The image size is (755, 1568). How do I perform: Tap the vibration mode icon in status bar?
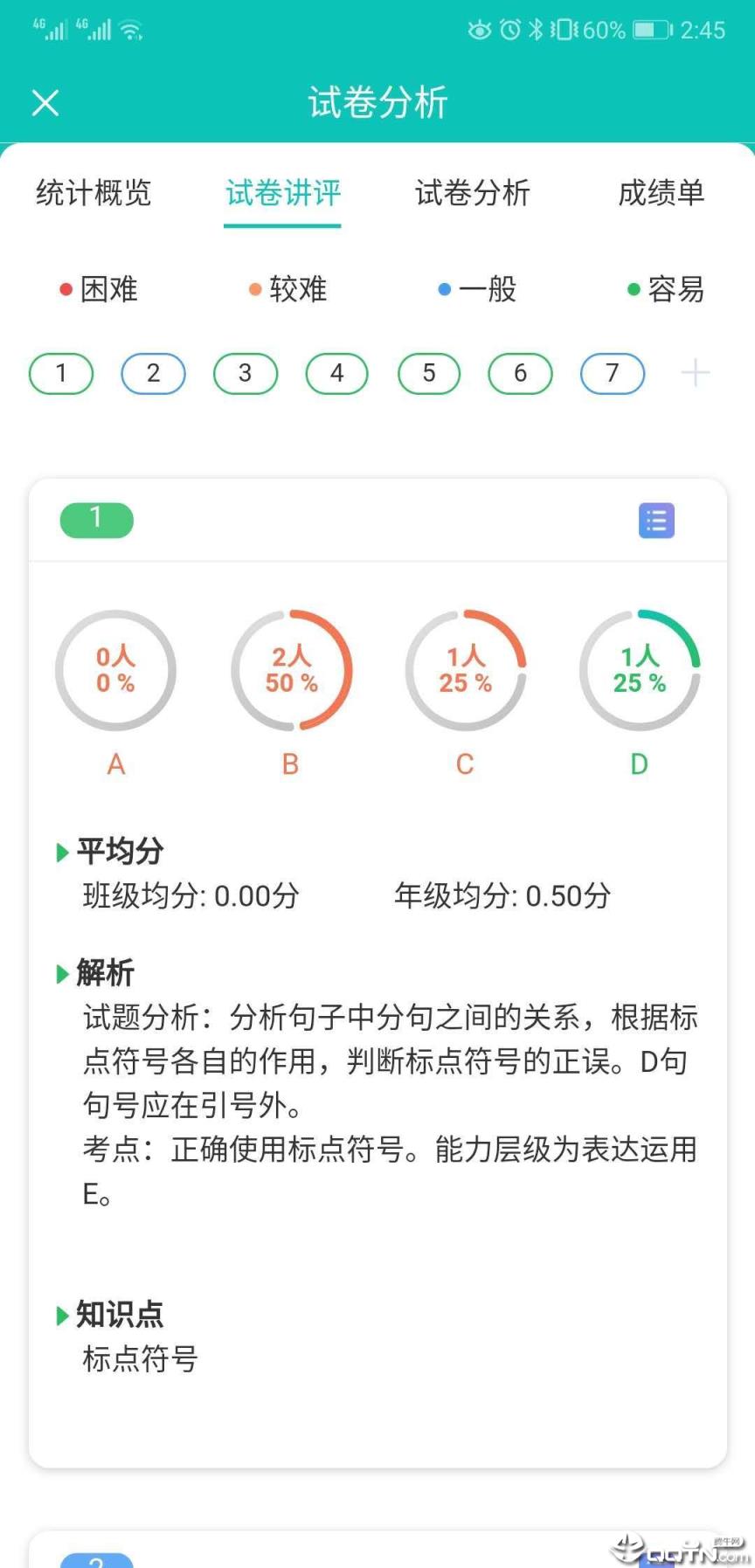(x=564, y=29)
